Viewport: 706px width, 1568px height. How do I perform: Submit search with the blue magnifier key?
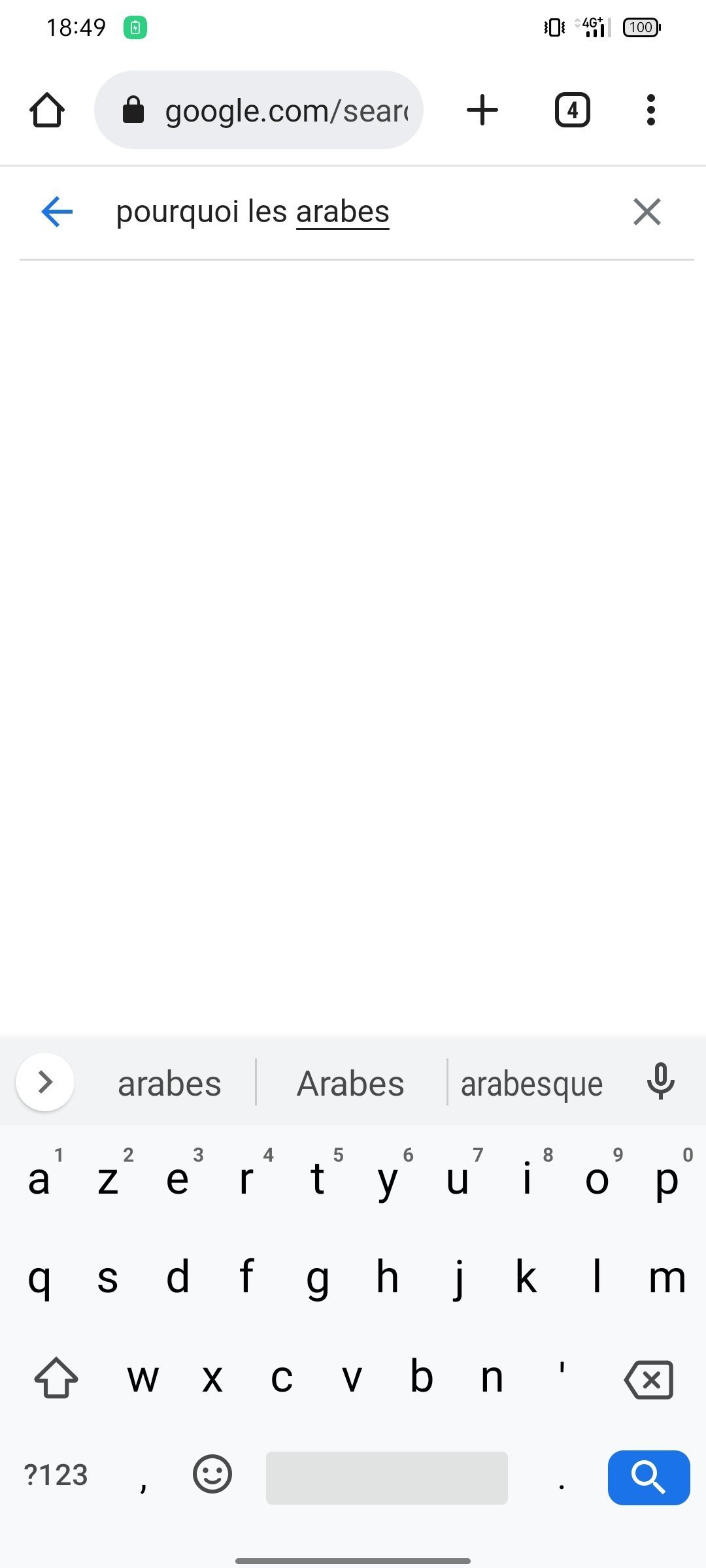(648, 1477)
